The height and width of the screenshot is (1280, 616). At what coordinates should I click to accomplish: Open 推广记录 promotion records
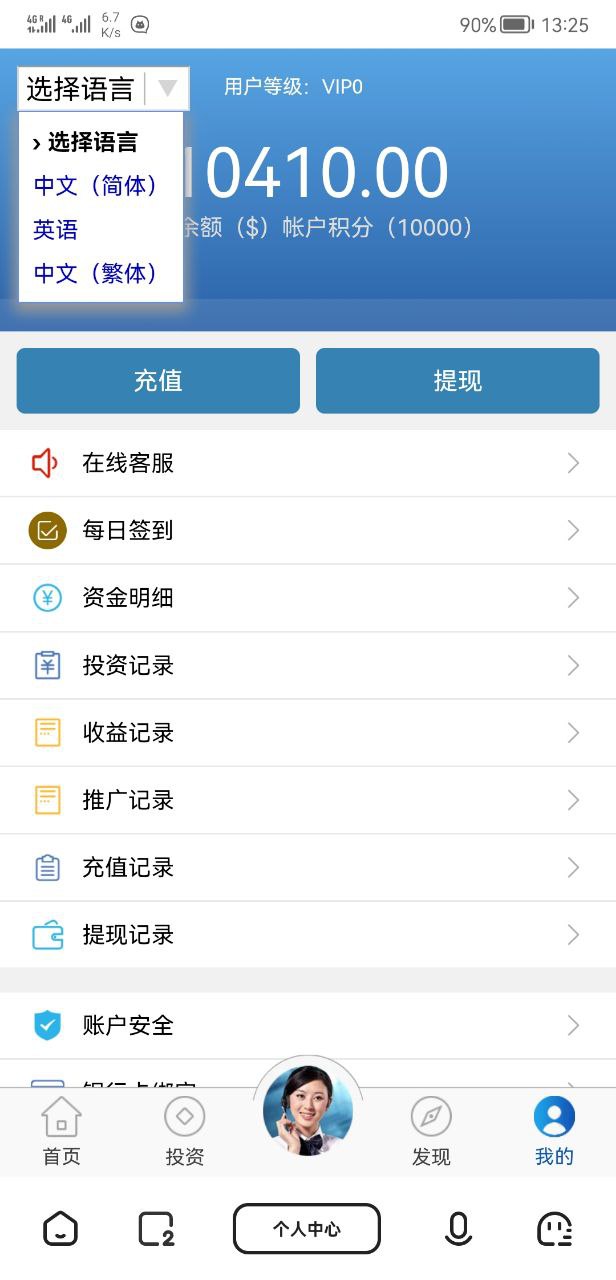307,800
